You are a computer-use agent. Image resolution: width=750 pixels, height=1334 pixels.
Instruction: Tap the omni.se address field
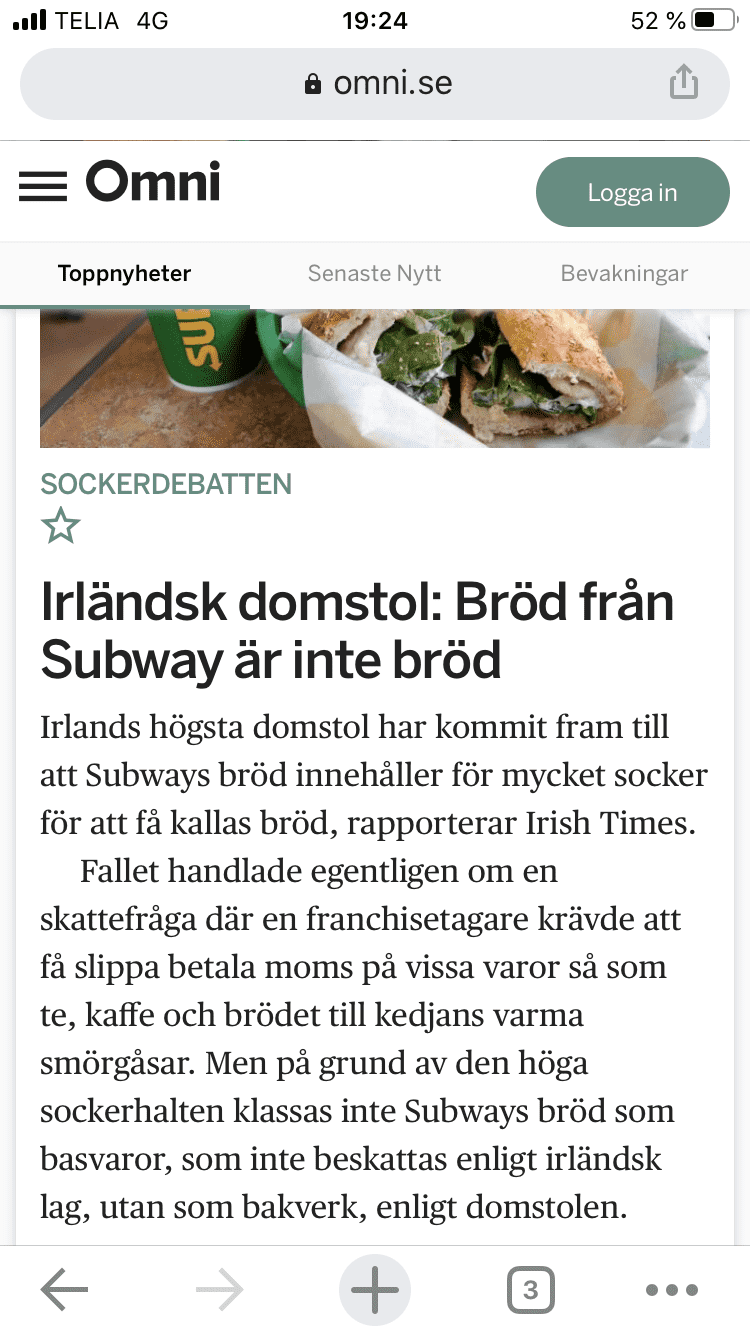point(375,82)
